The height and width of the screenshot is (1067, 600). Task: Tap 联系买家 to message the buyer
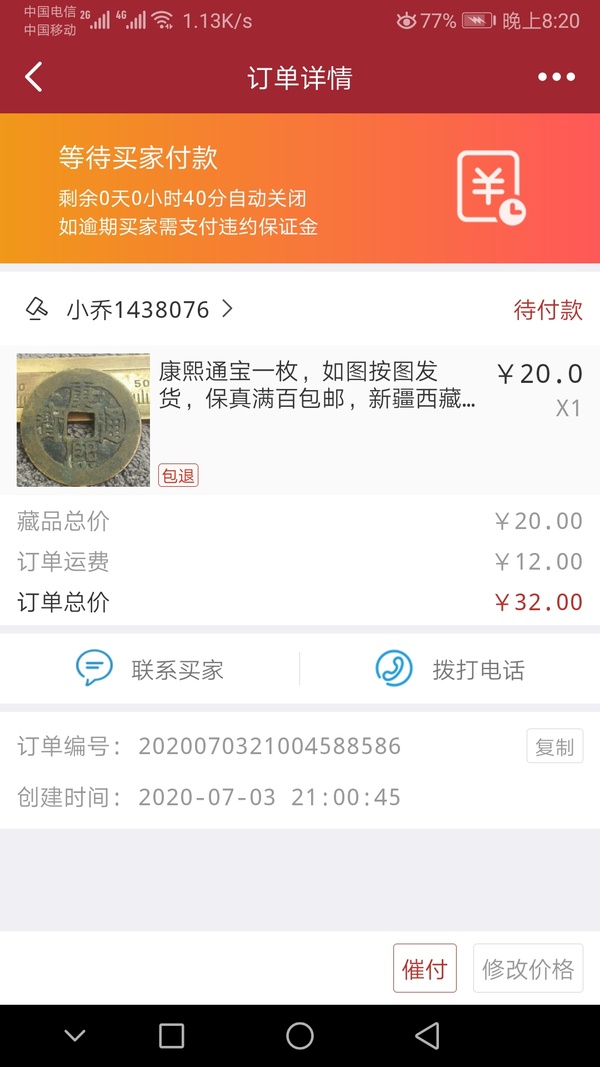tap(150, 670)
